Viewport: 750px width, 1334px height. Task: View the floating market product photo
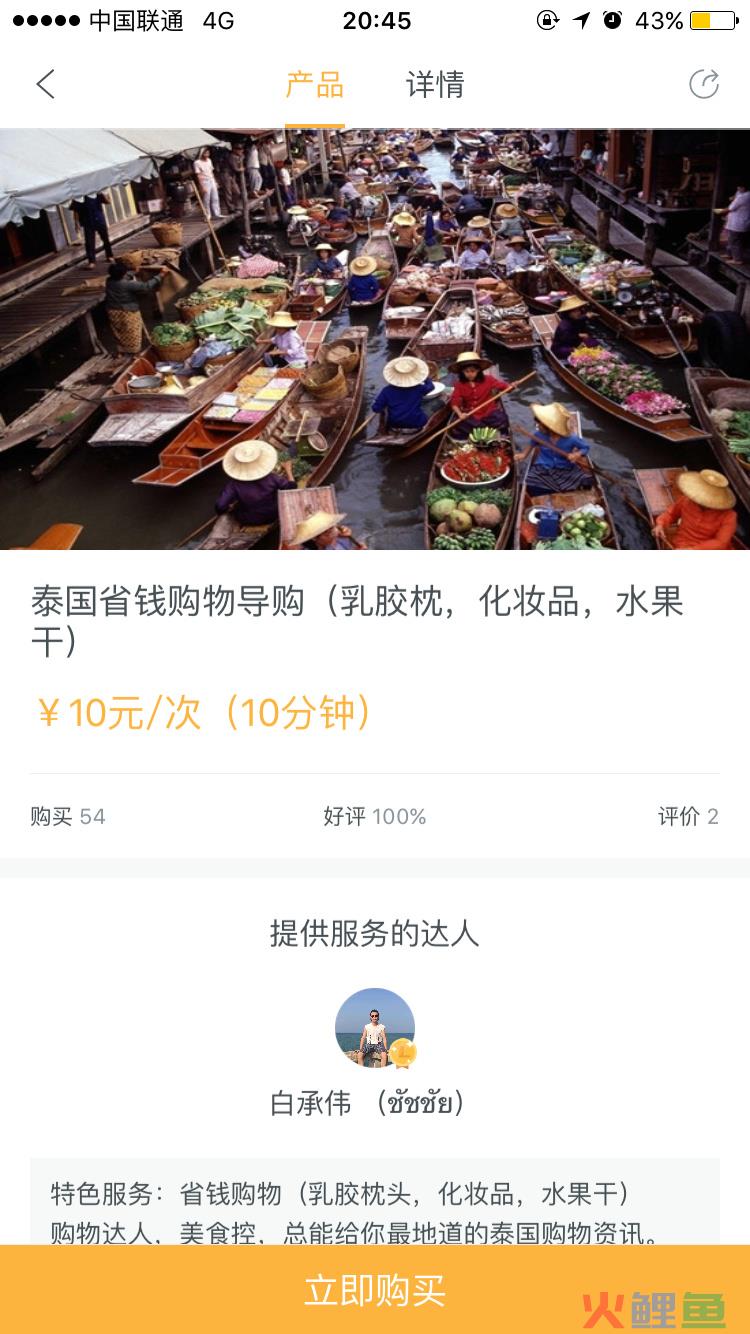tap(375, 340)
